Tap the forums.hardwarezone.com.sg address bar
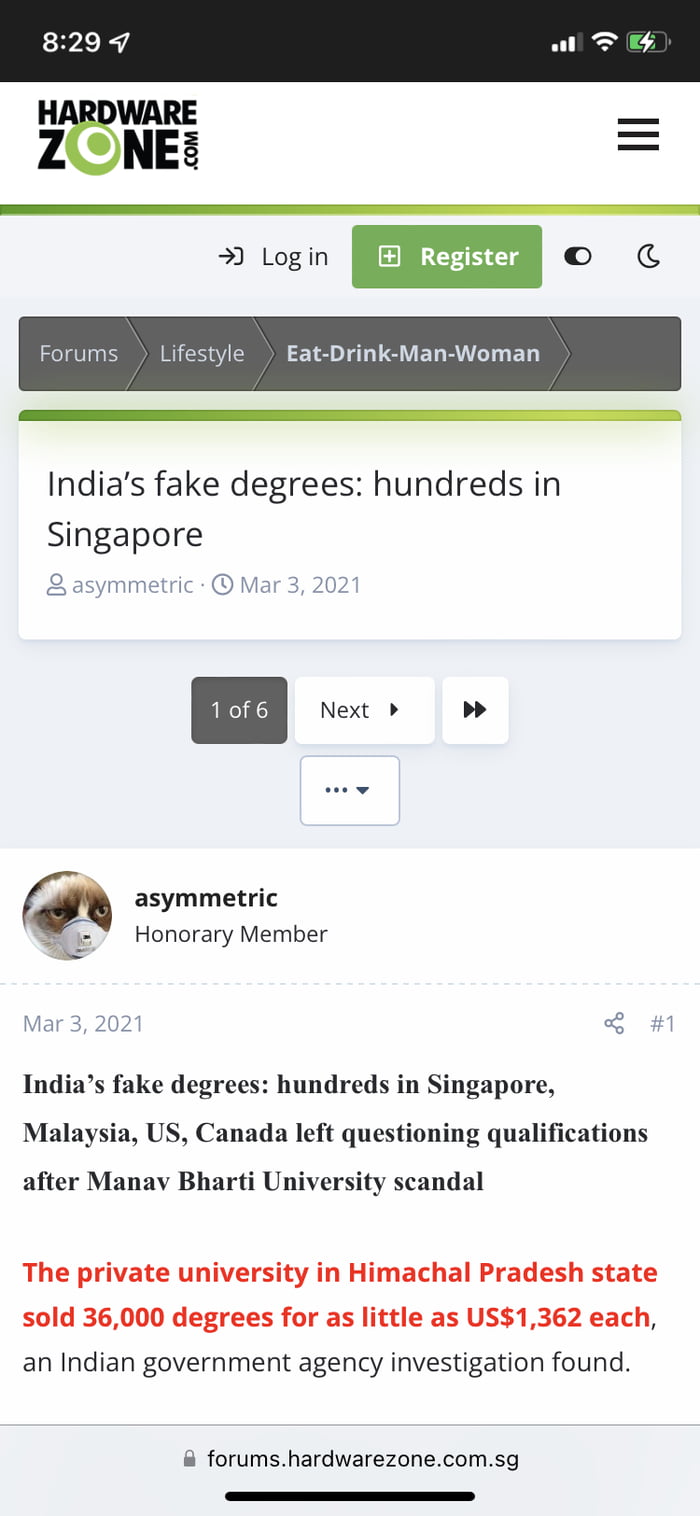The width and height of the screenshot is (700, 1516). tap(350, 1459)
